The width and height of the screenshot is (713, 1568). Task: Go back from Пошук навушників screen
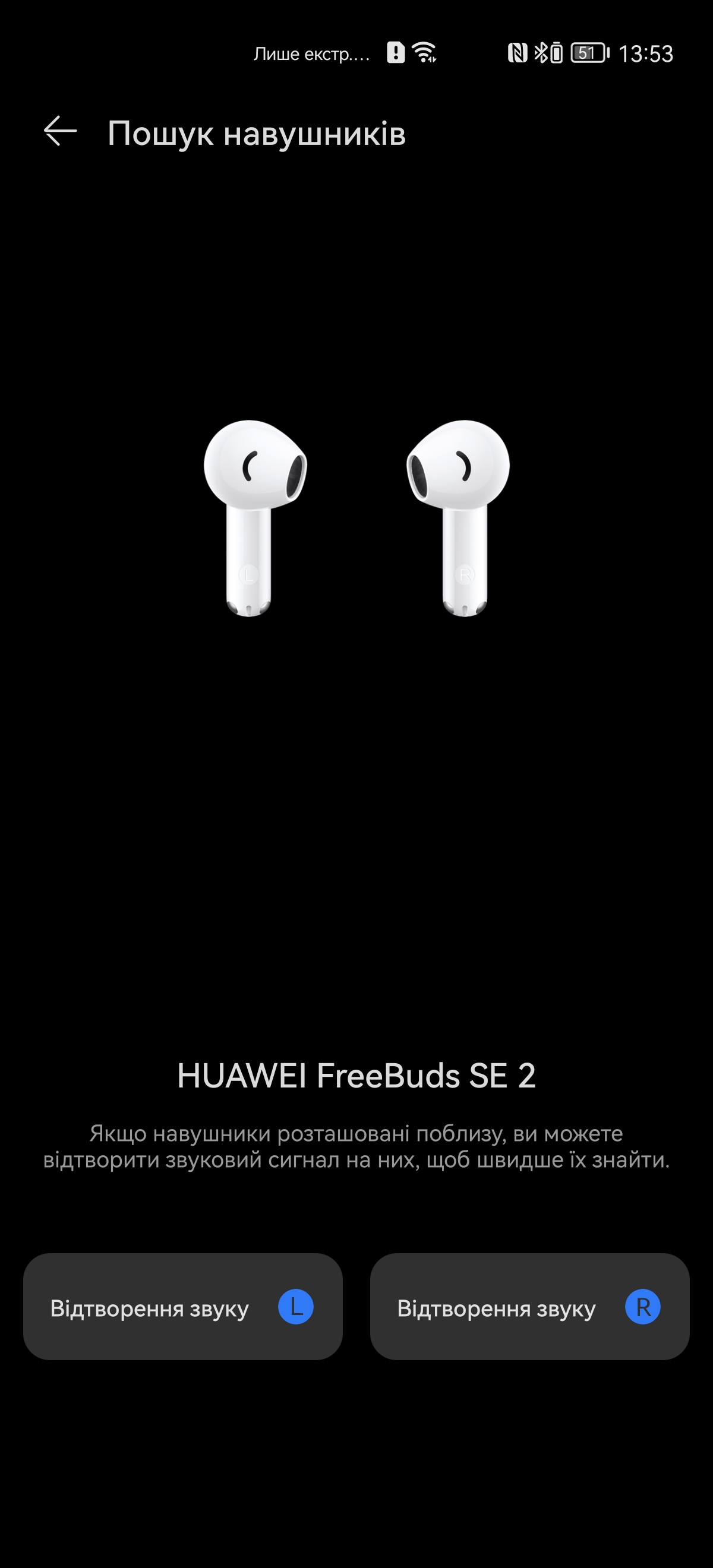pyautogui.click(x=59, y=131)
